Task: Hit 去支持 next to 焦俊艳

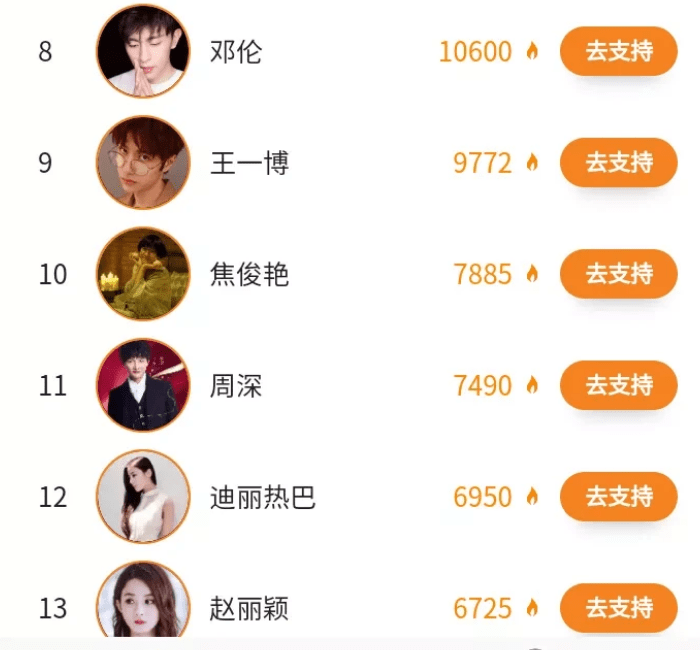Action: (x=619, y=274)
